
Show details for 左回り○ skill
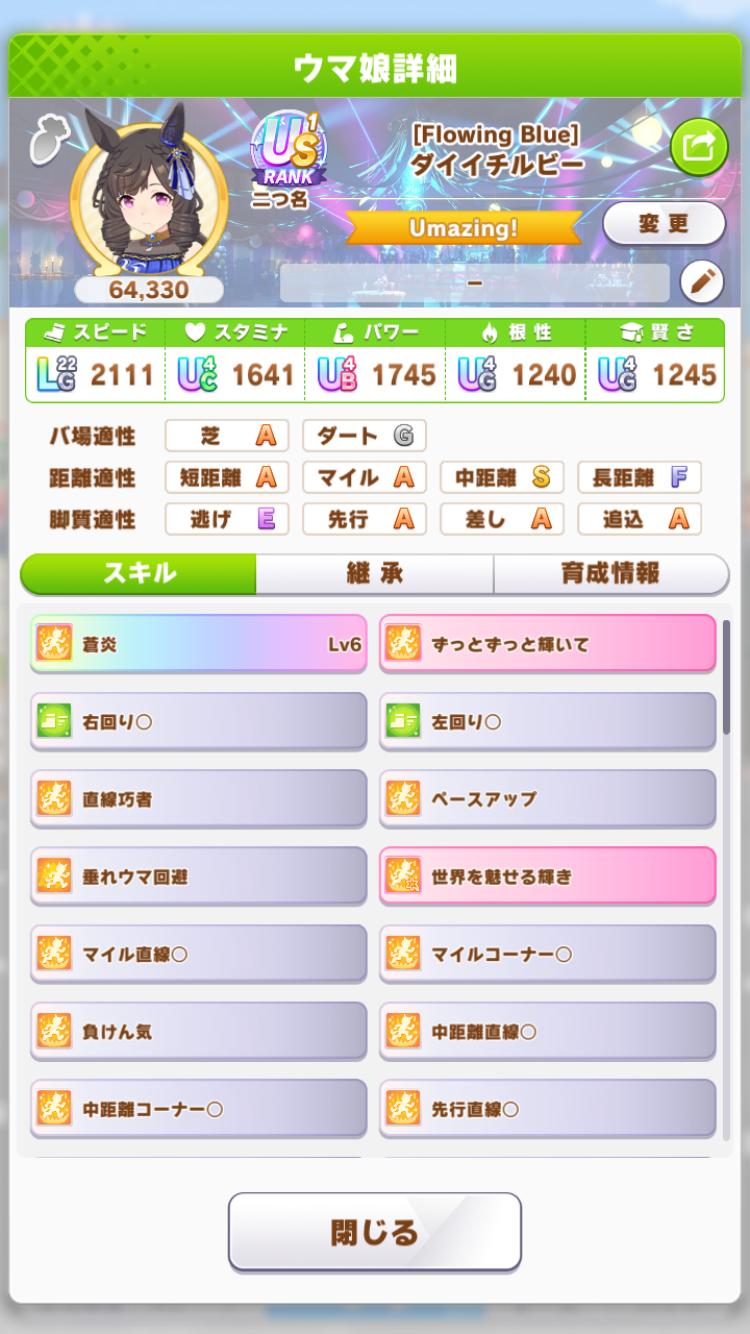(x=548, y=721)
